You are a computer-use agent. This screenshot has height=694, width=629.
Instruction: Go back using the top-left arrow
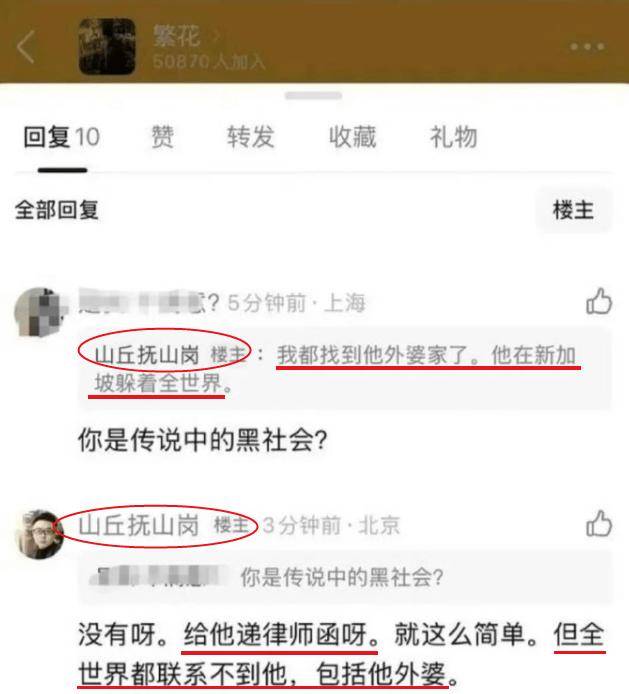[27, 48]
